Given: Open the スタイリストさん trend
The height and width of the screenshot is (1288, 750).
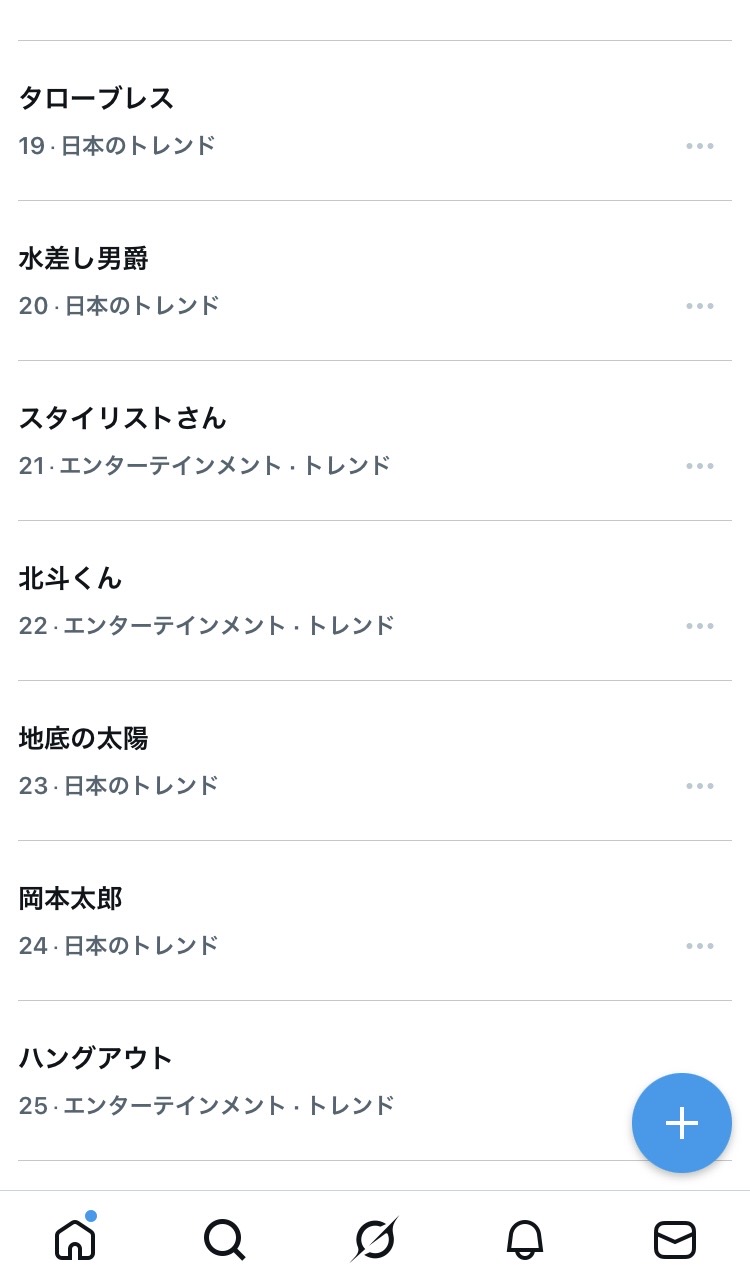Looking at the screenshot, I should click(x=123, y=419).
